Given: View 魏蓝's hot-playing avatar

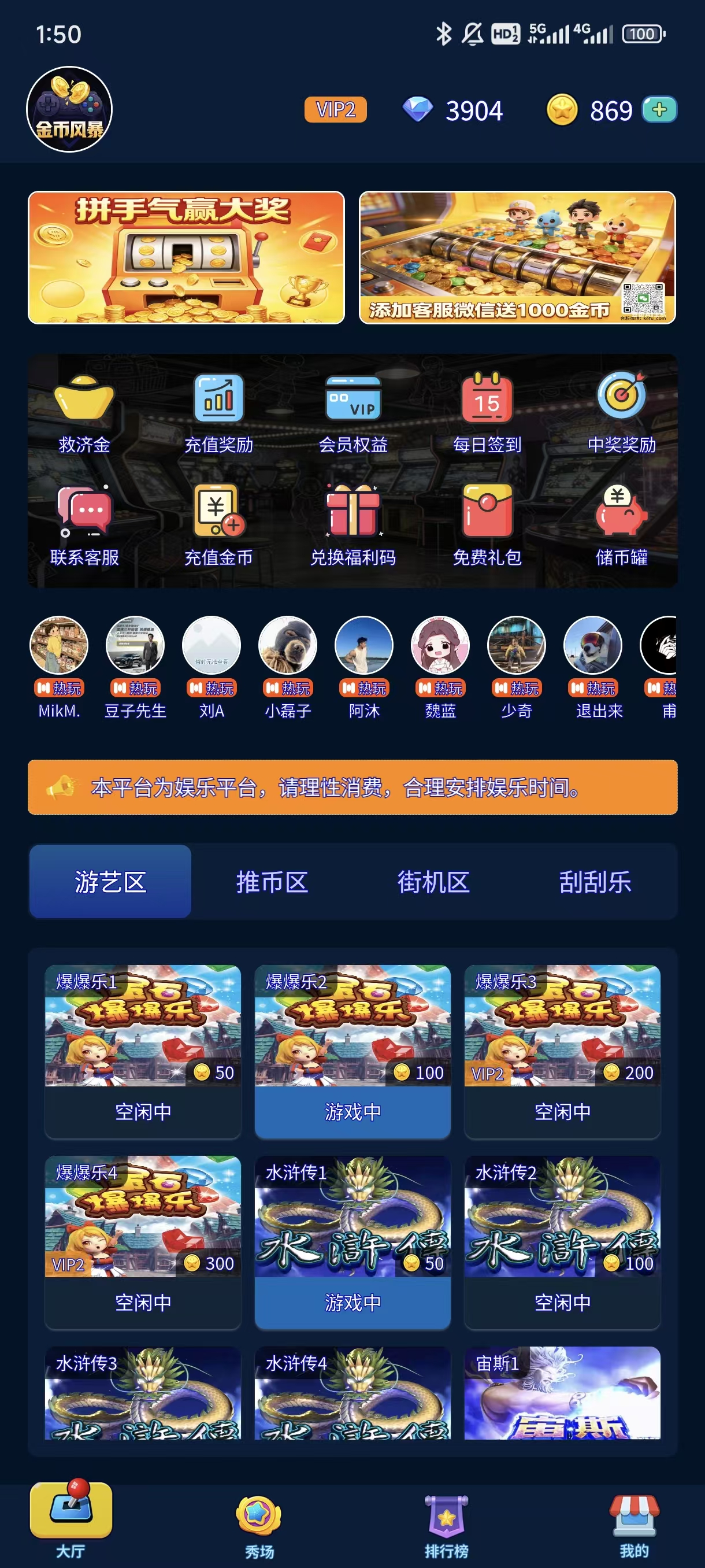Looking at the screenshot, I should [x=440, y=646].
